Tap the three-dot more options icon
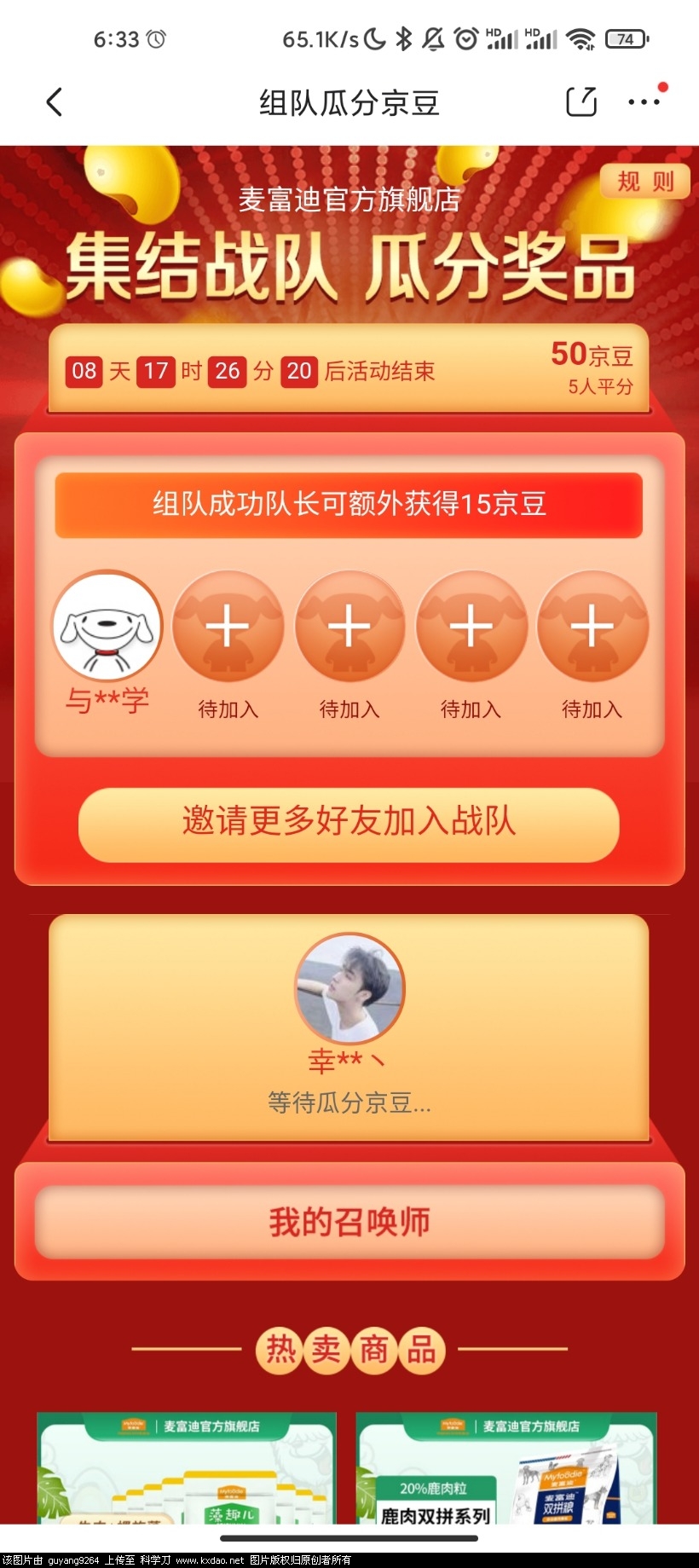The image size is (699, 1568). pyautogui.click(x=642, y=102)
